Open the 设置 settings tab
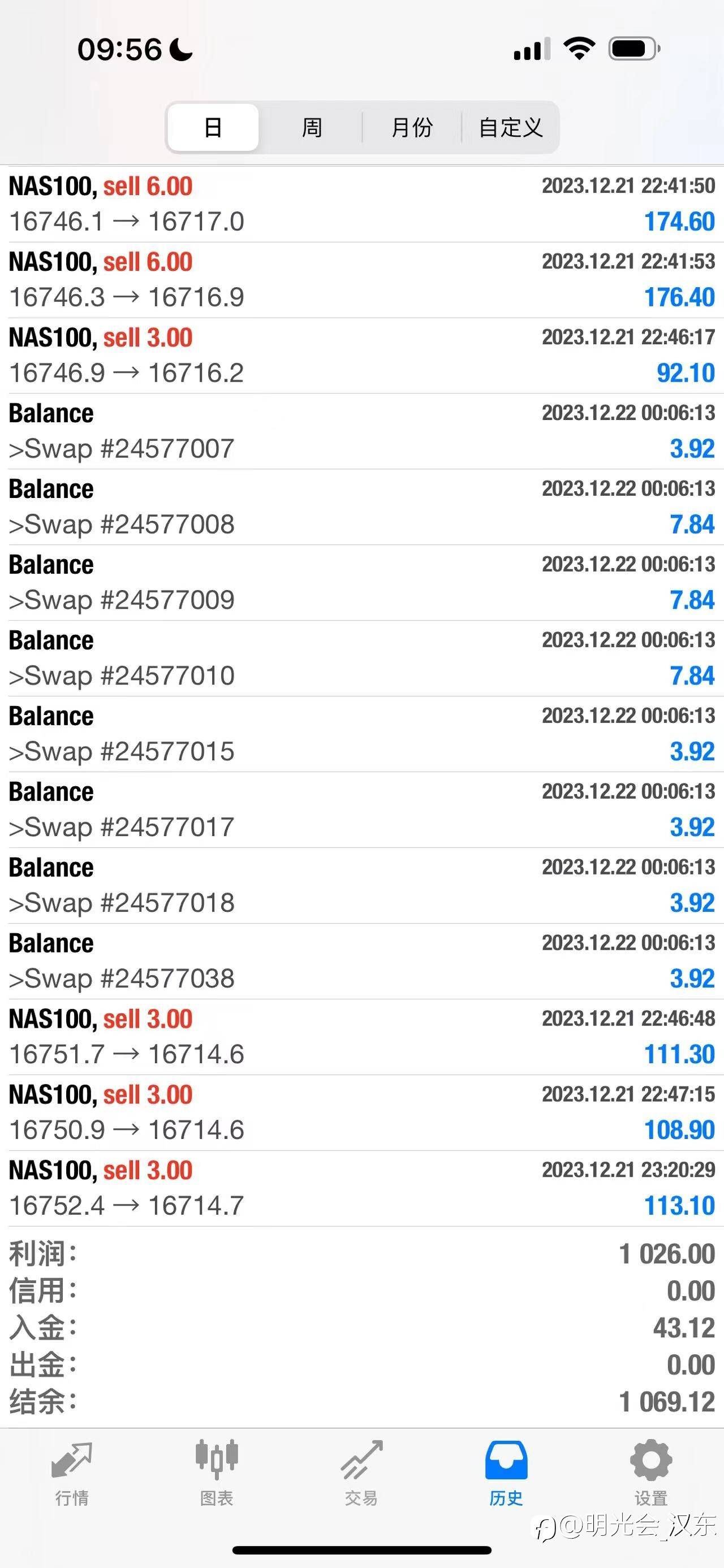 651,1472
